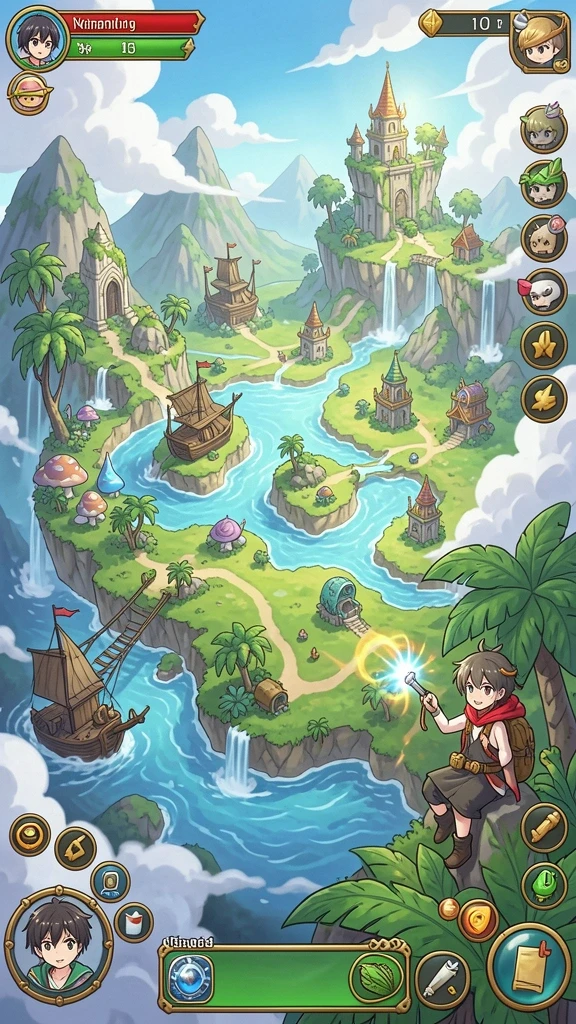The image size is (576, 1024).
Task: Open the player avatar at top left
Action: [x=38, y=39]
